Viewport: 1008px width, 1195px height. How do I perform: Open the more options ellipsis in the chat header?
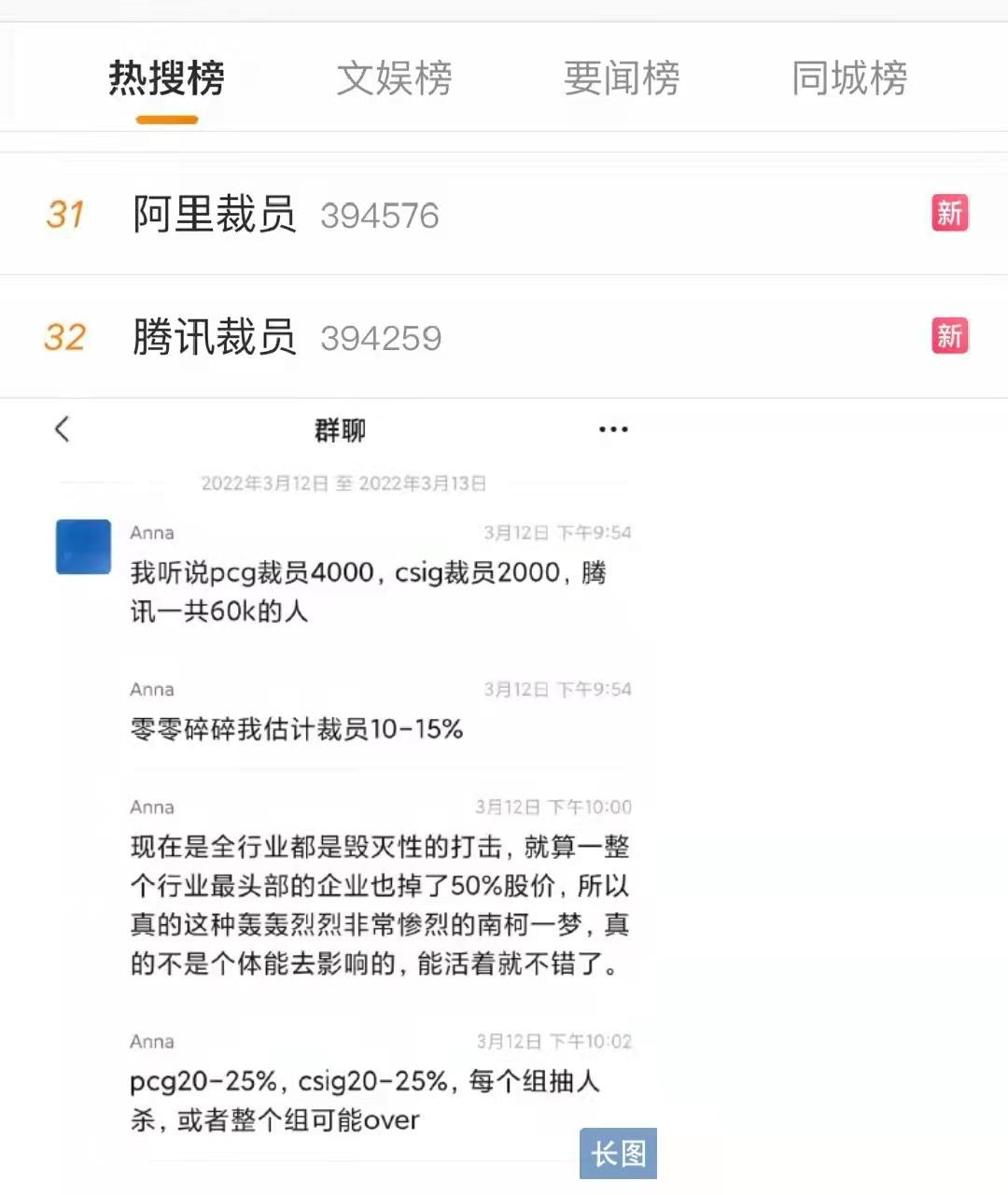coord(612,429)
